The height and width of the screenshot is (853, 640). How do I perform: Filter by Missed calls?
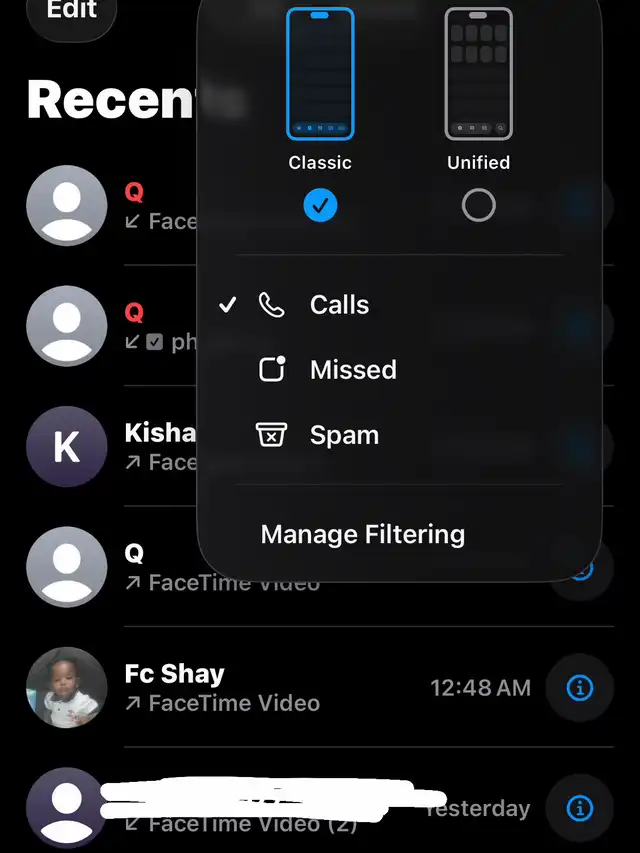tap(352, 370)
